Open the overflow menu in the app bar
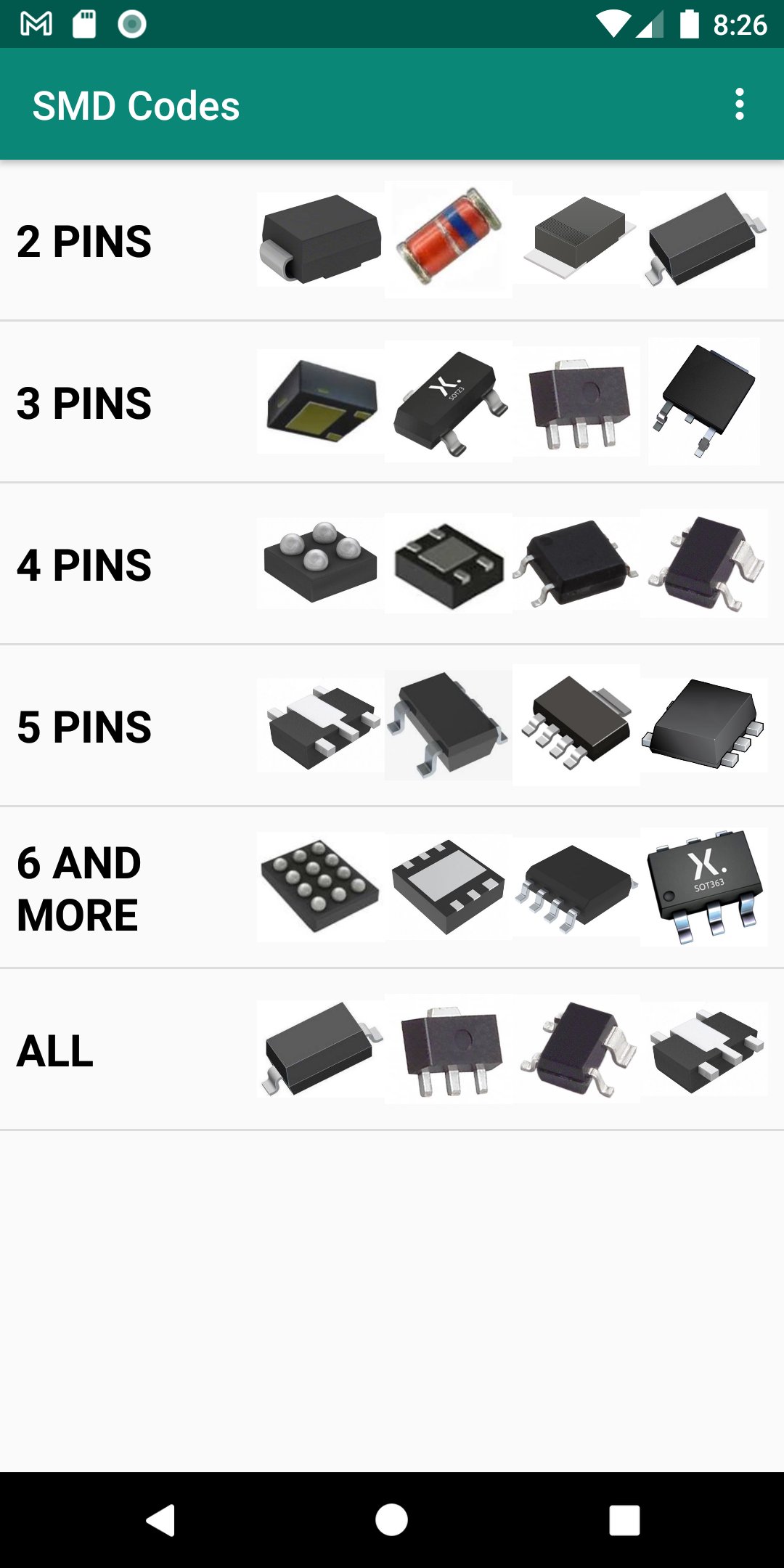The image size is (784, 1568). (740, 104)
